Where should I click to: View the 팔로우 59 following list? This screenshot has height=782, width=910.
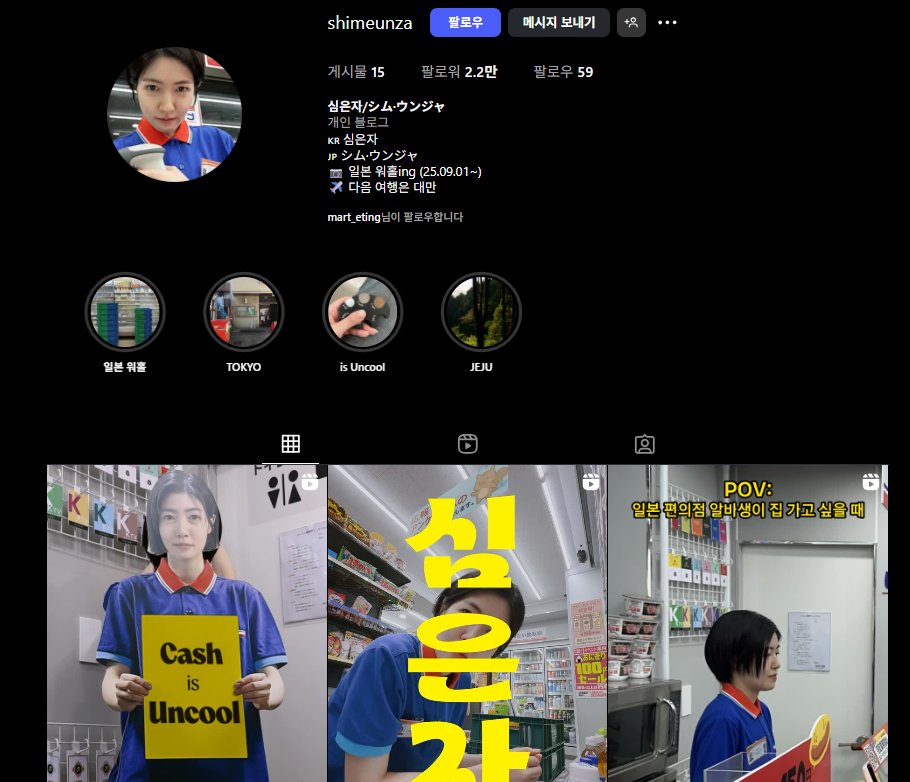(563, 72)
